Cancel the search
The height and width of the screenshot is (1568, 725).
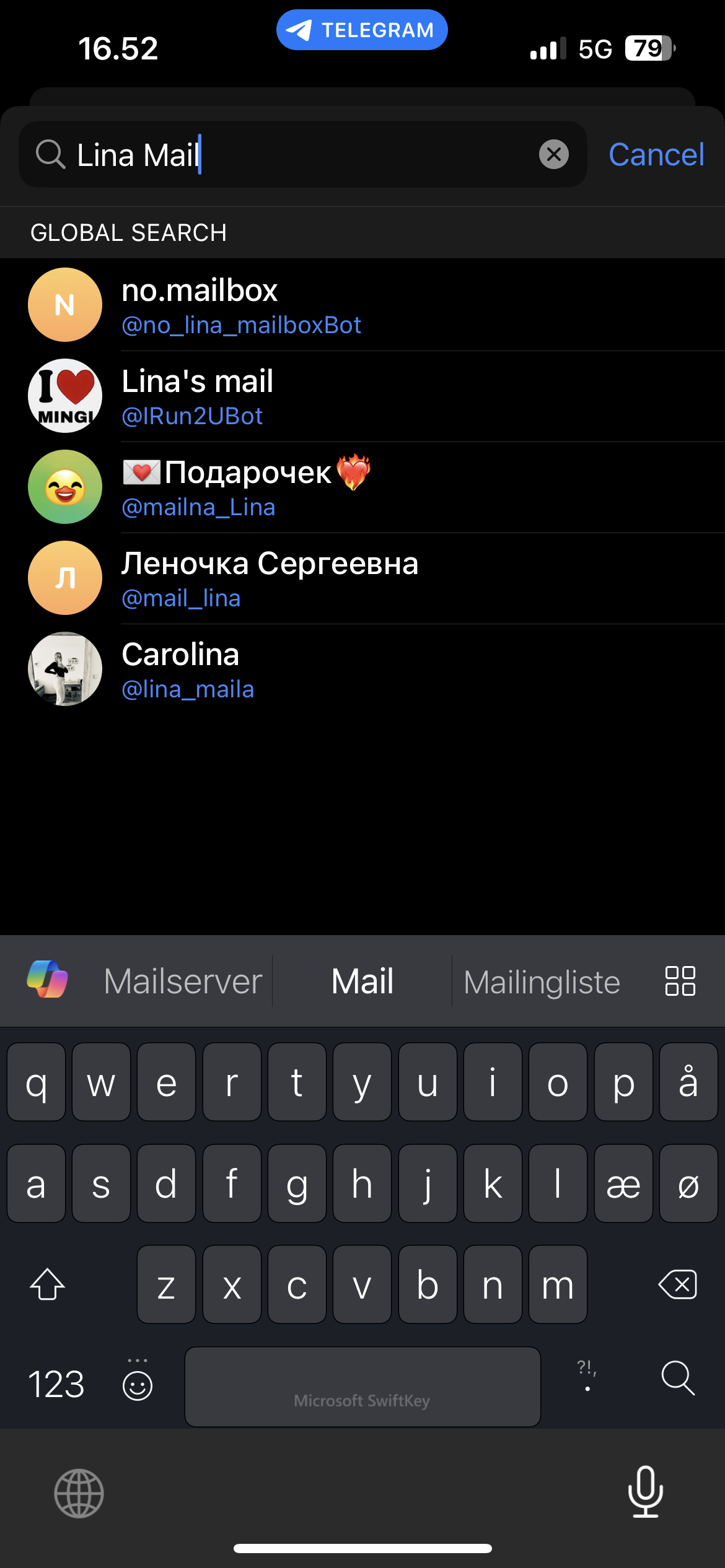coord(656,154)
